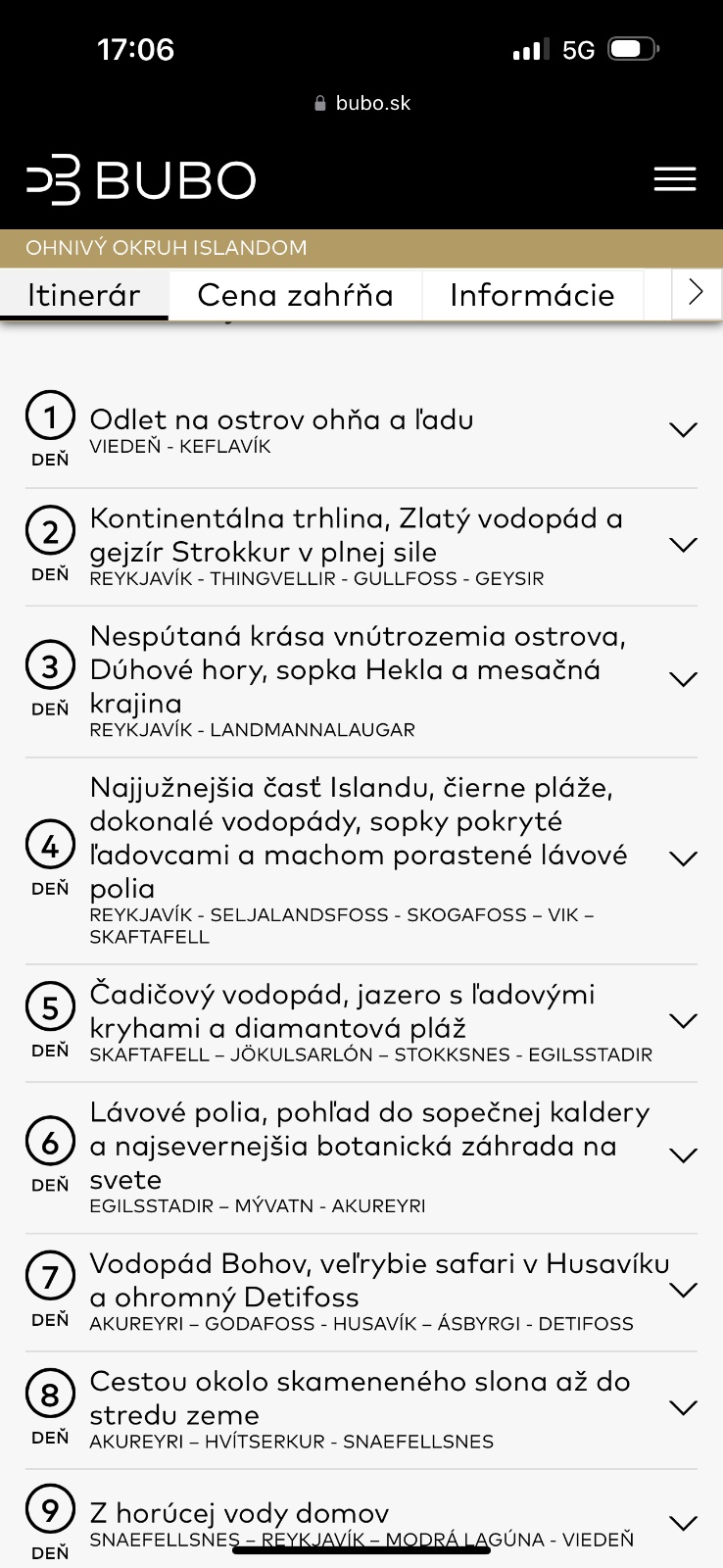
Task: Expand day 8 Cestou okolo skameneného slona
Action: click(x=682, y=1408)
